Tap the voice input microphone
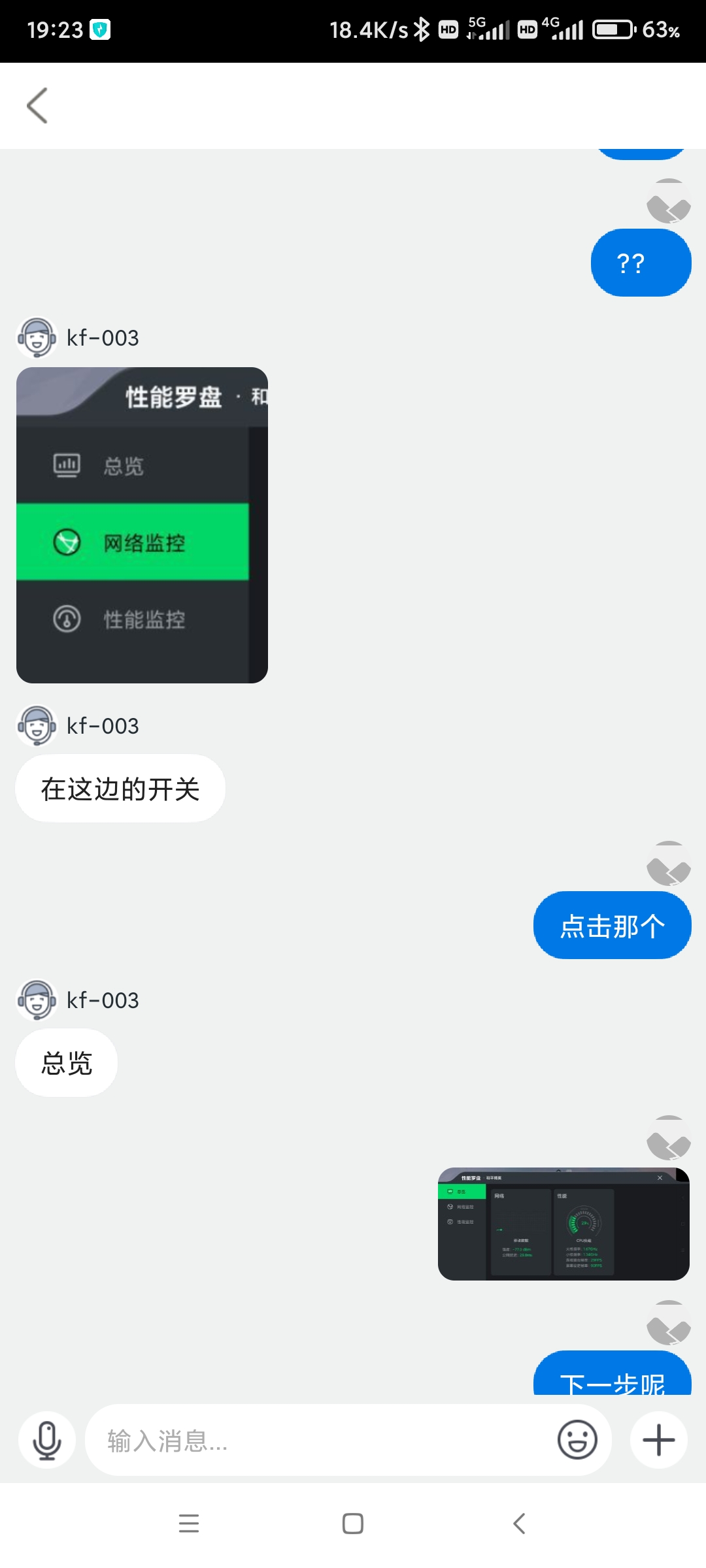 pyautogui.click(x=47, y=1440)
